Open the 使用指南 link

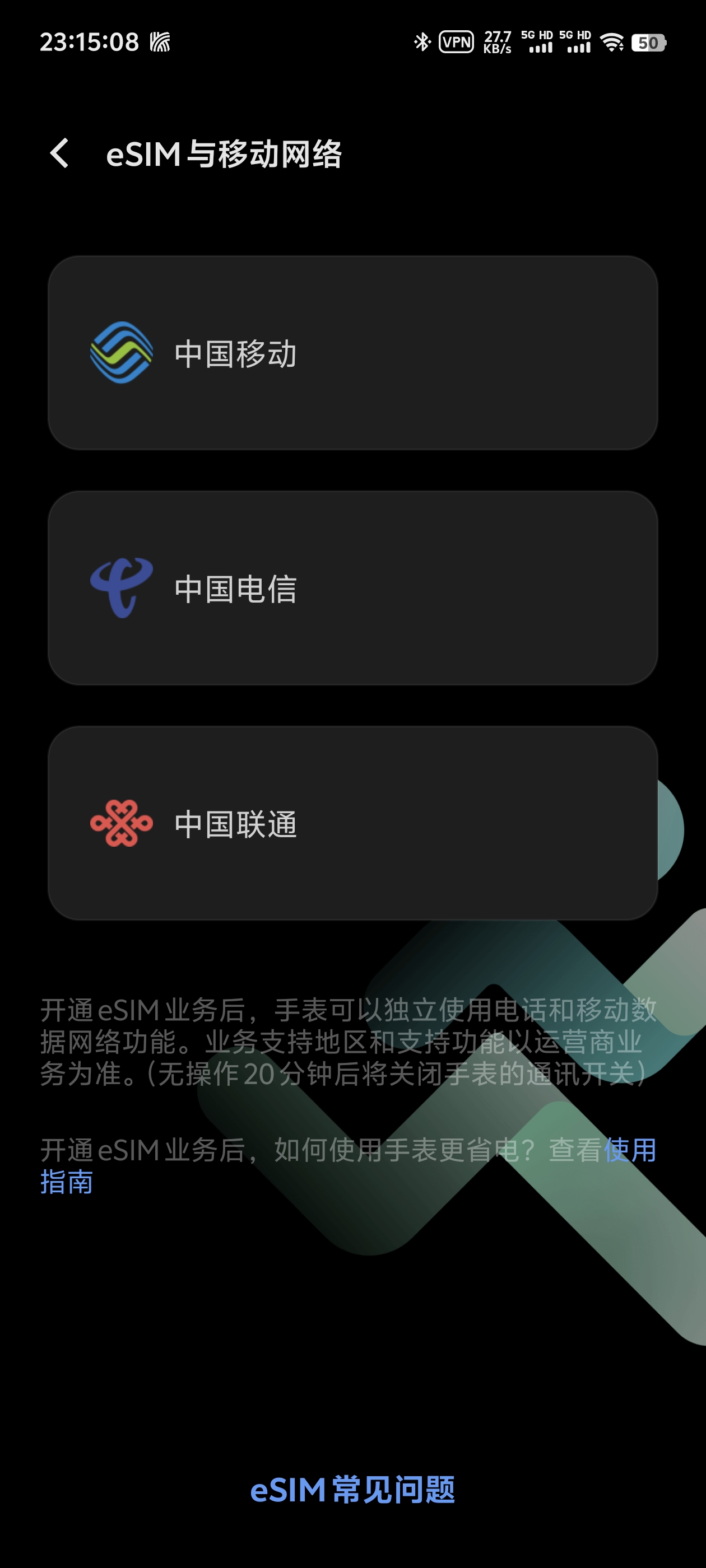629,1150
